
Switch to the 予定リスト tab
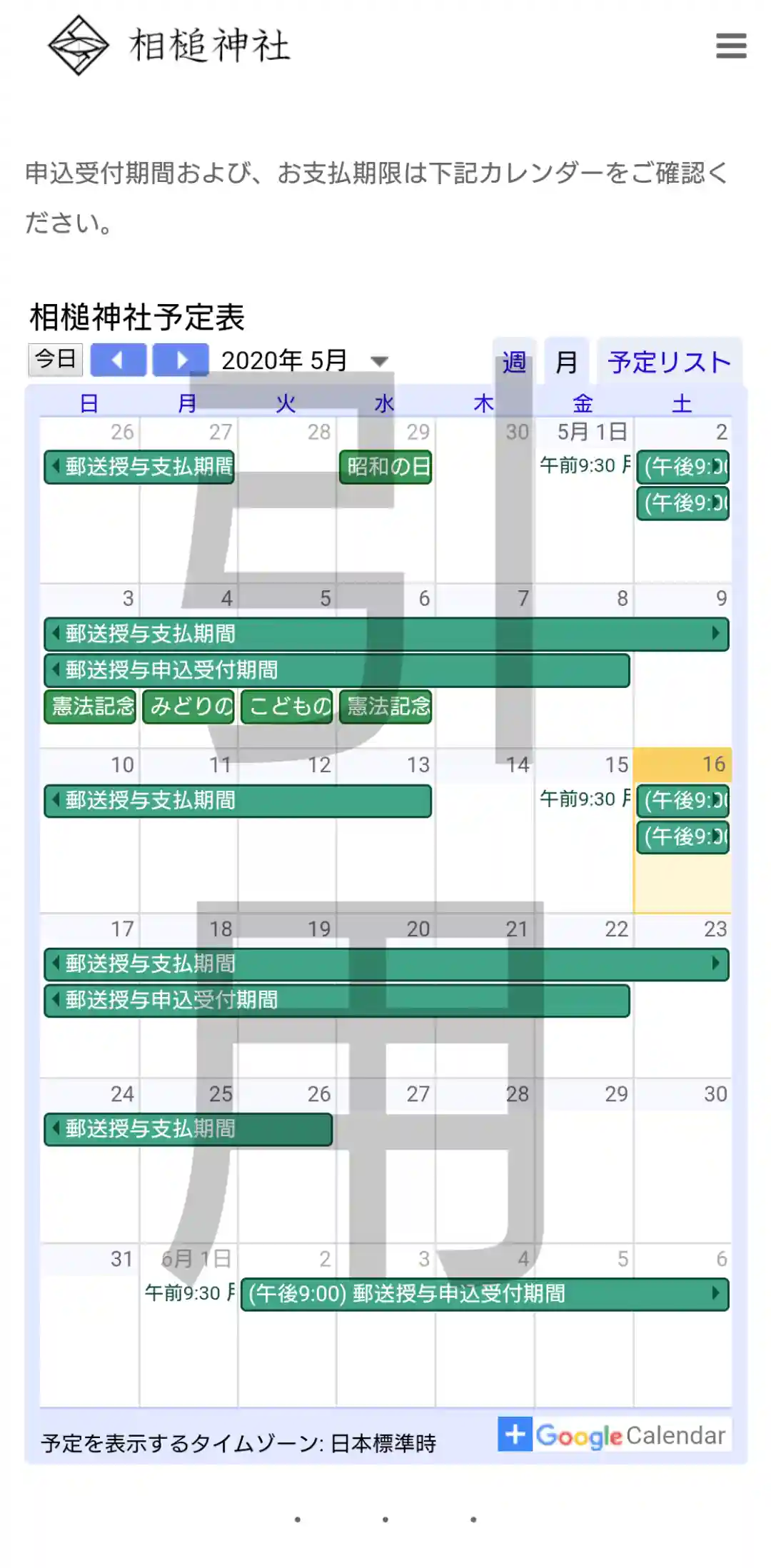[x=670, y=362]
